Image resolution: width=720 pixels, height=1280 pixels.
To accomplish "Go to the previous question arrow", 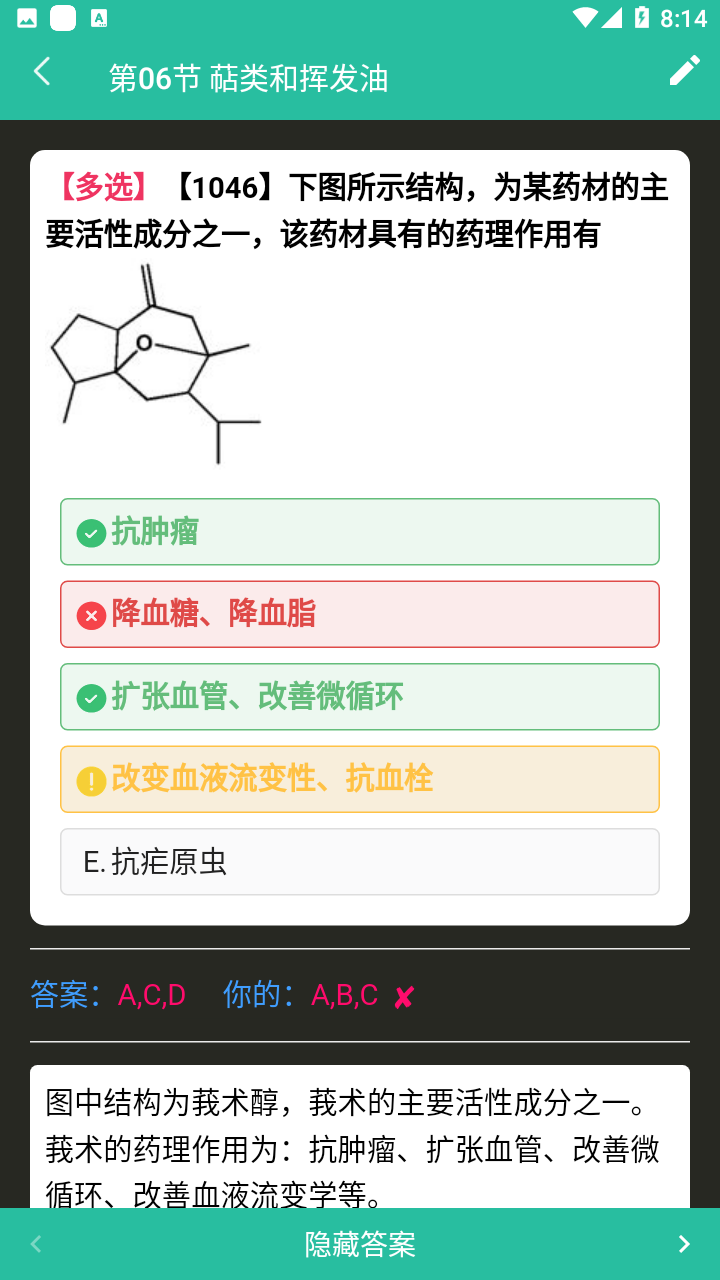I will 37,1244.
